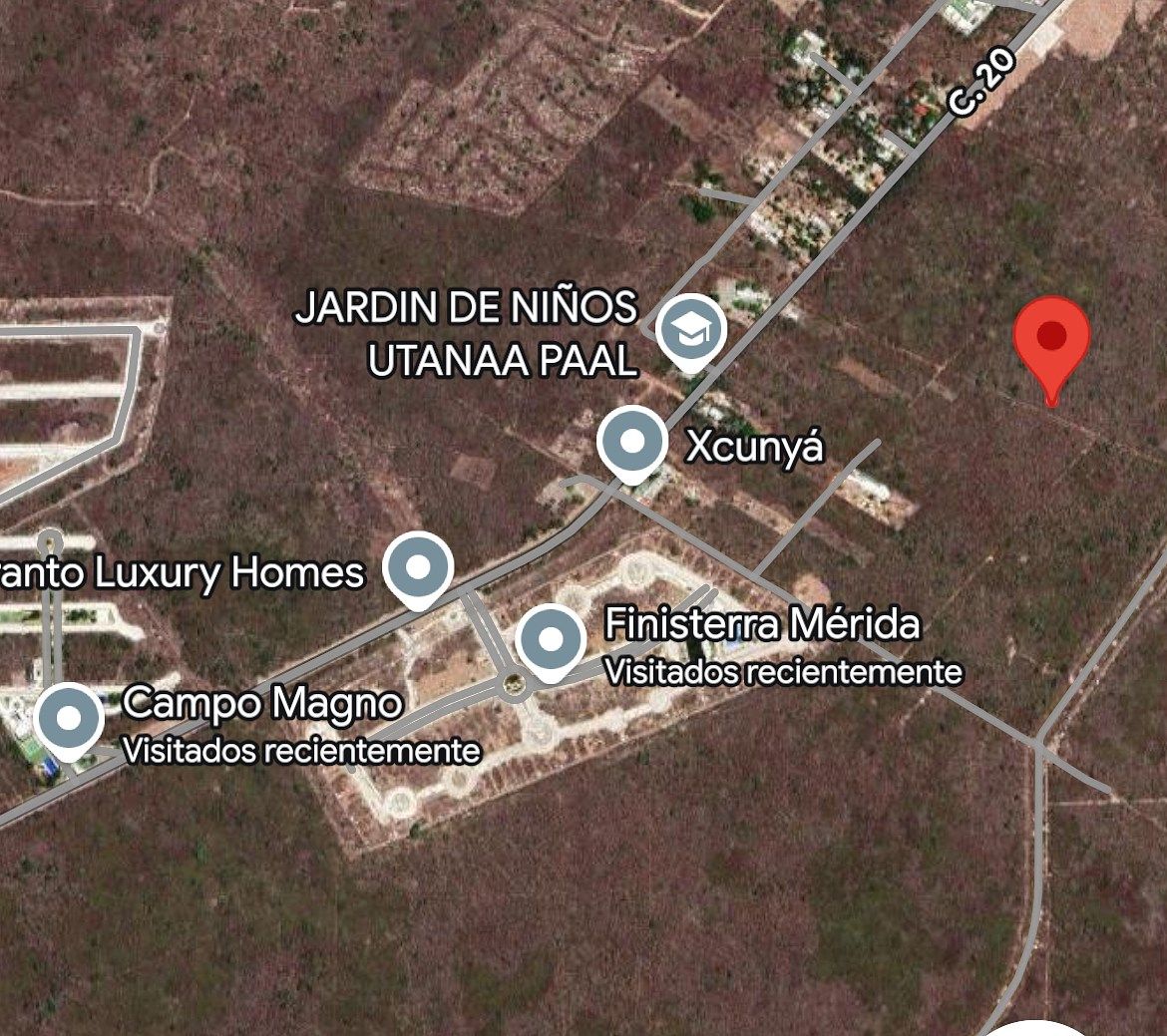The height and width of the screenshot is (1036, 1167).
Task: Select the Xcunyá place marker
Action: click(632, 442)
